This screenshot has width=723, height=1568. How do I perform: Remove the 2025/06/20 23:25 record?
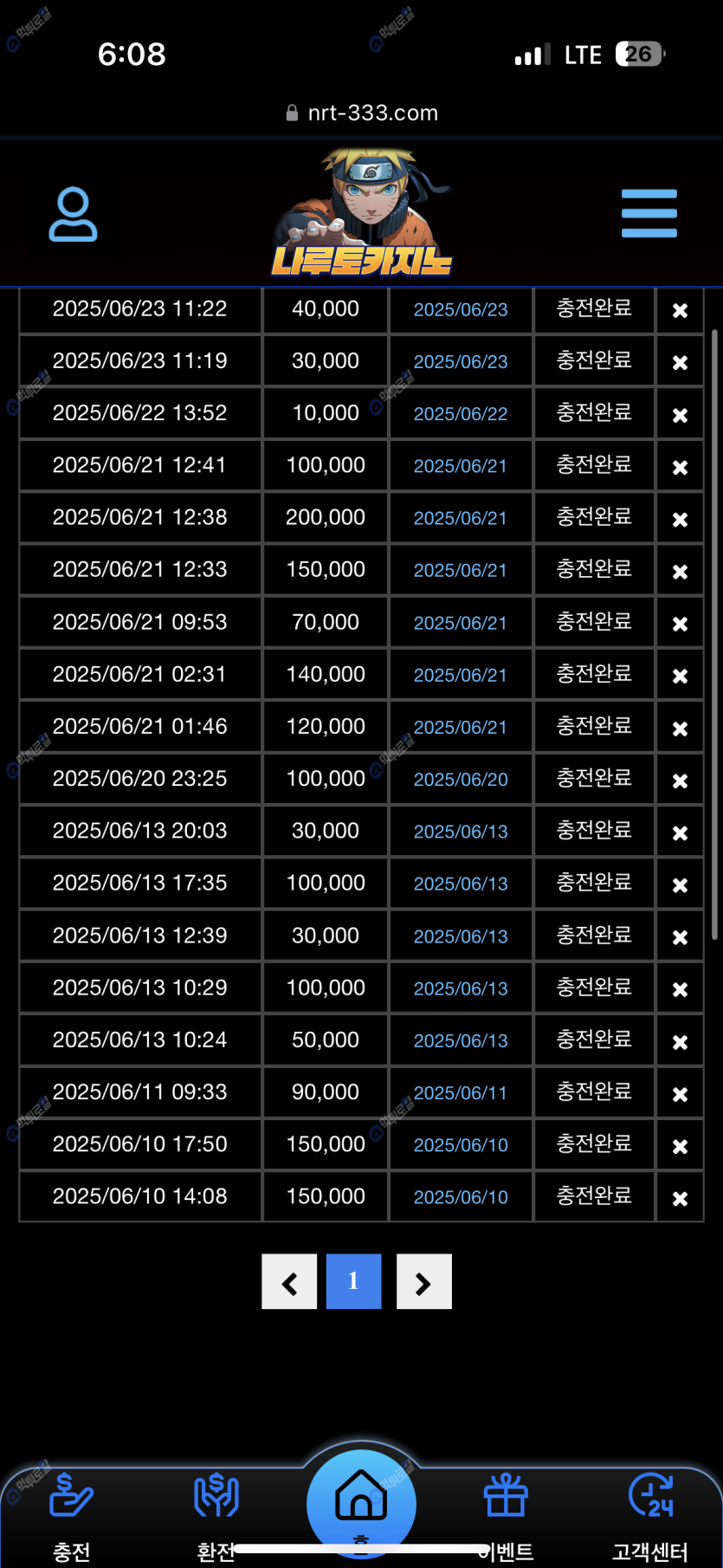point(680,781)
